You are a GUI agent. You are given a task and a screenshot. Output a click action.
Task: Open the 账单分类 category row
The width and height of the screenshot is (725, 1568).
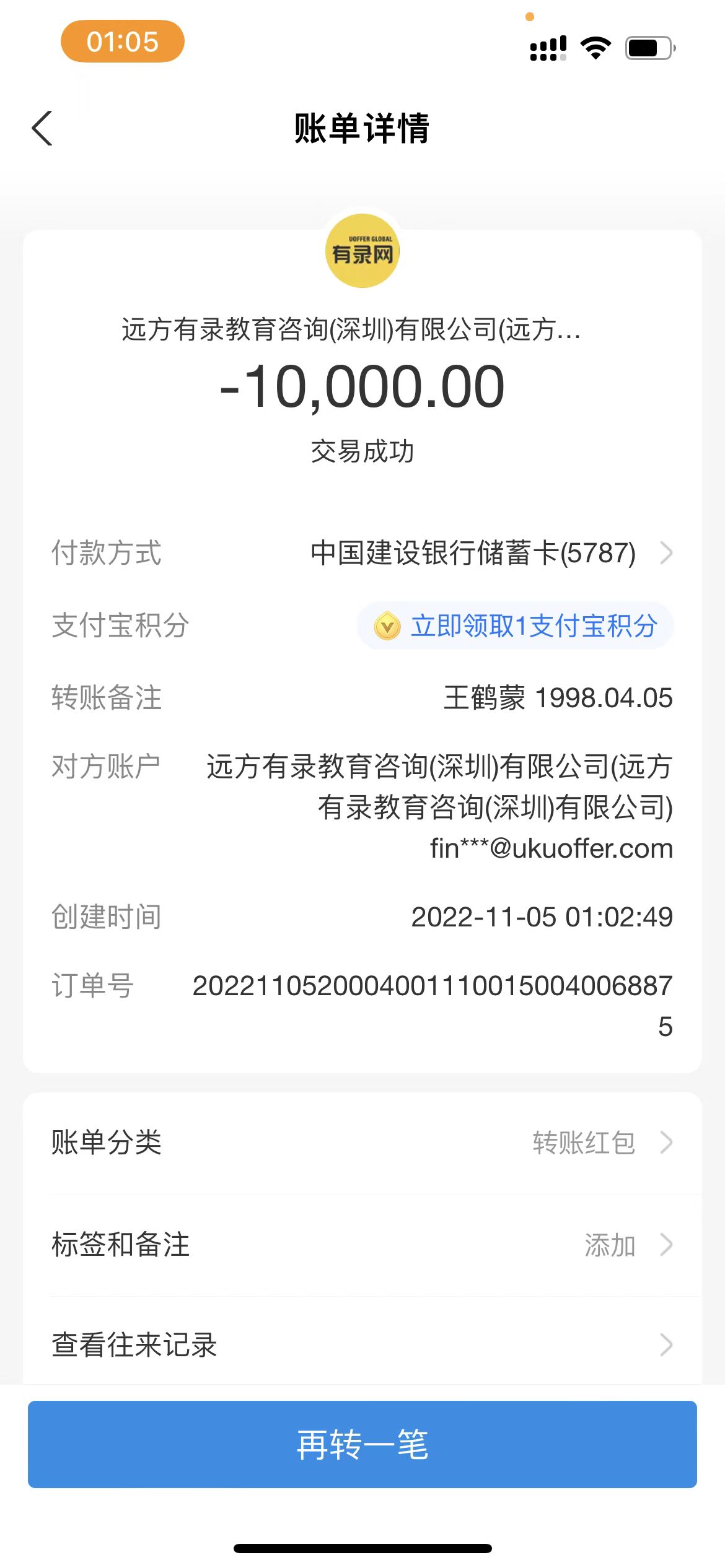(x=362, y=1143)
